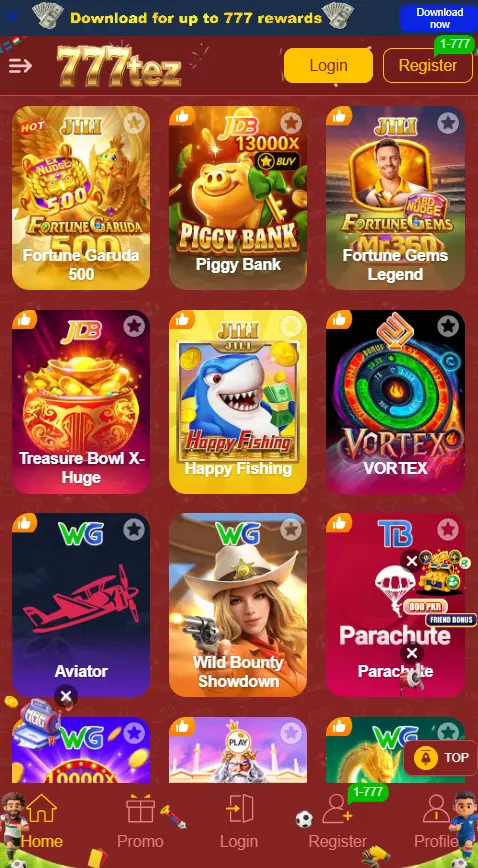Play Wild Bounty Showdown
478x868 pixels.
tap(238, 605)
